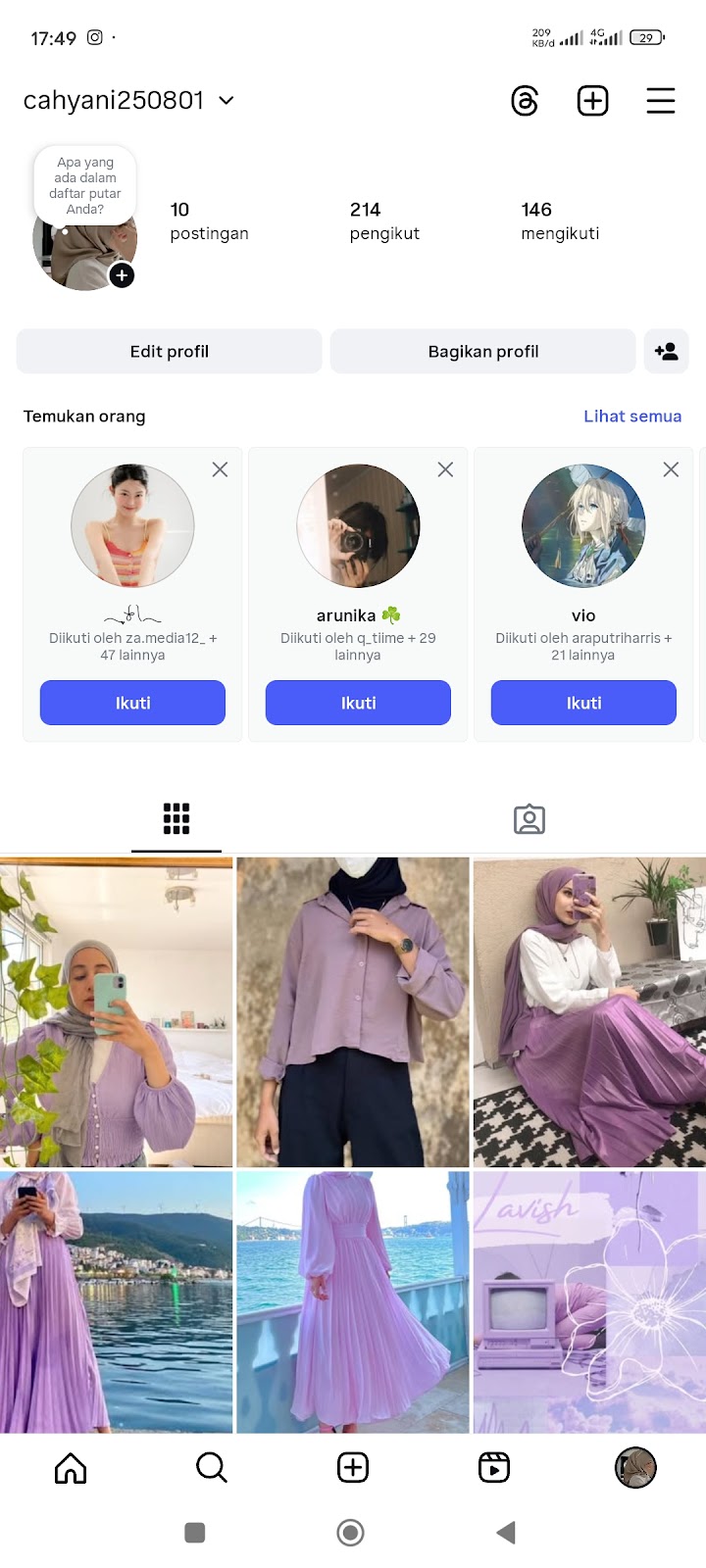The width and height of the screenshot is (706, 1568).
Task: Tap the create new post plus icon in header
Action: click(592, 101)
